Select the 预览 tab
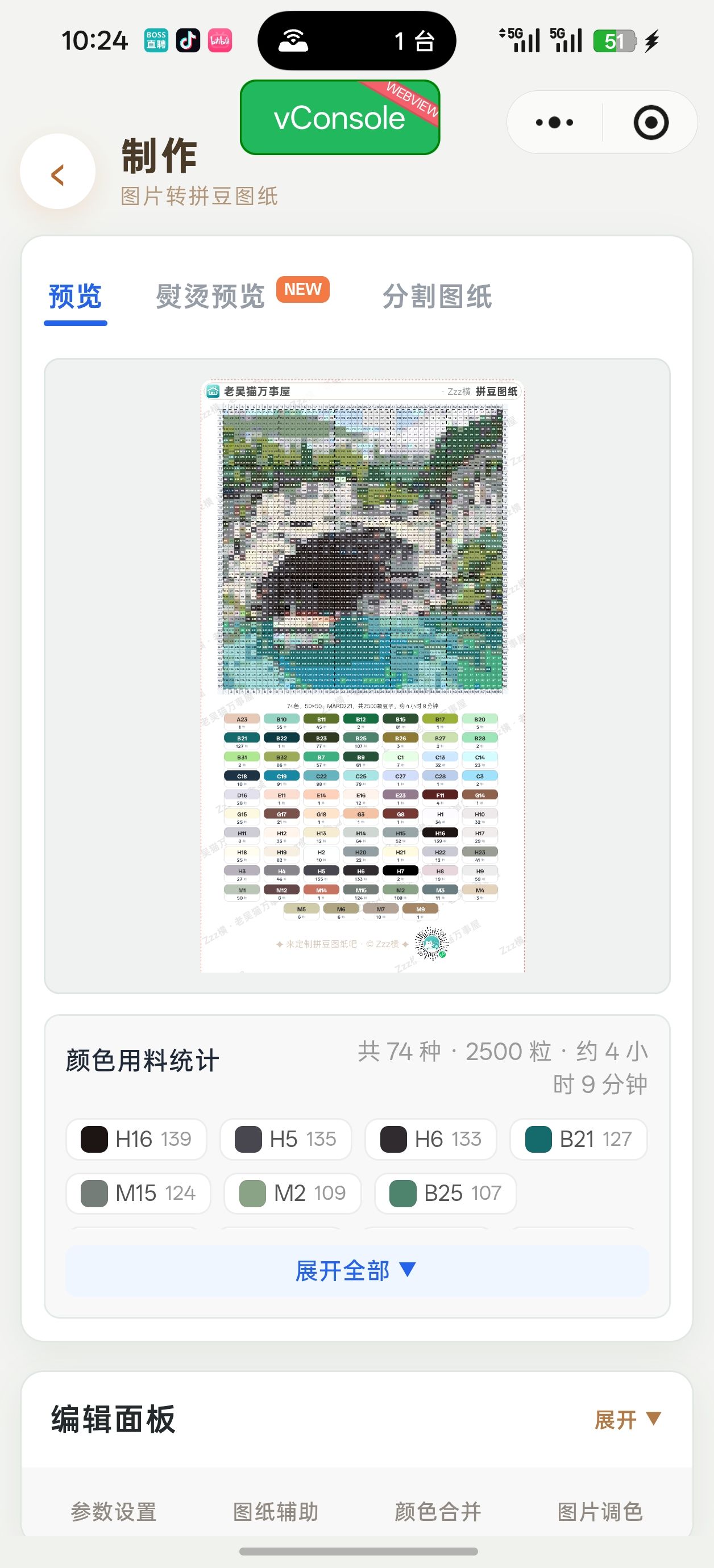Viewport: 714px width, 1568px height. click(x=76, y=297)
